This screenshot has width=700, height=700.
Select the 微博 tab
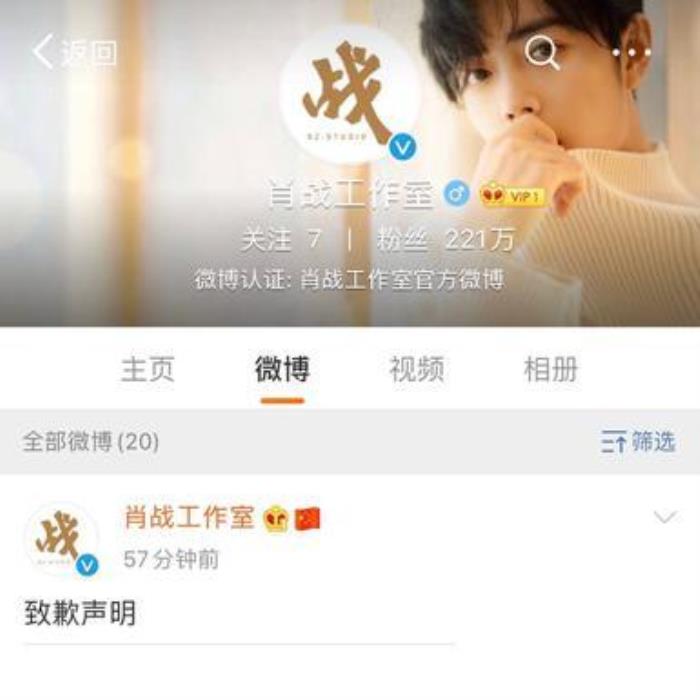pyautogui.click(x=282, y=369)
